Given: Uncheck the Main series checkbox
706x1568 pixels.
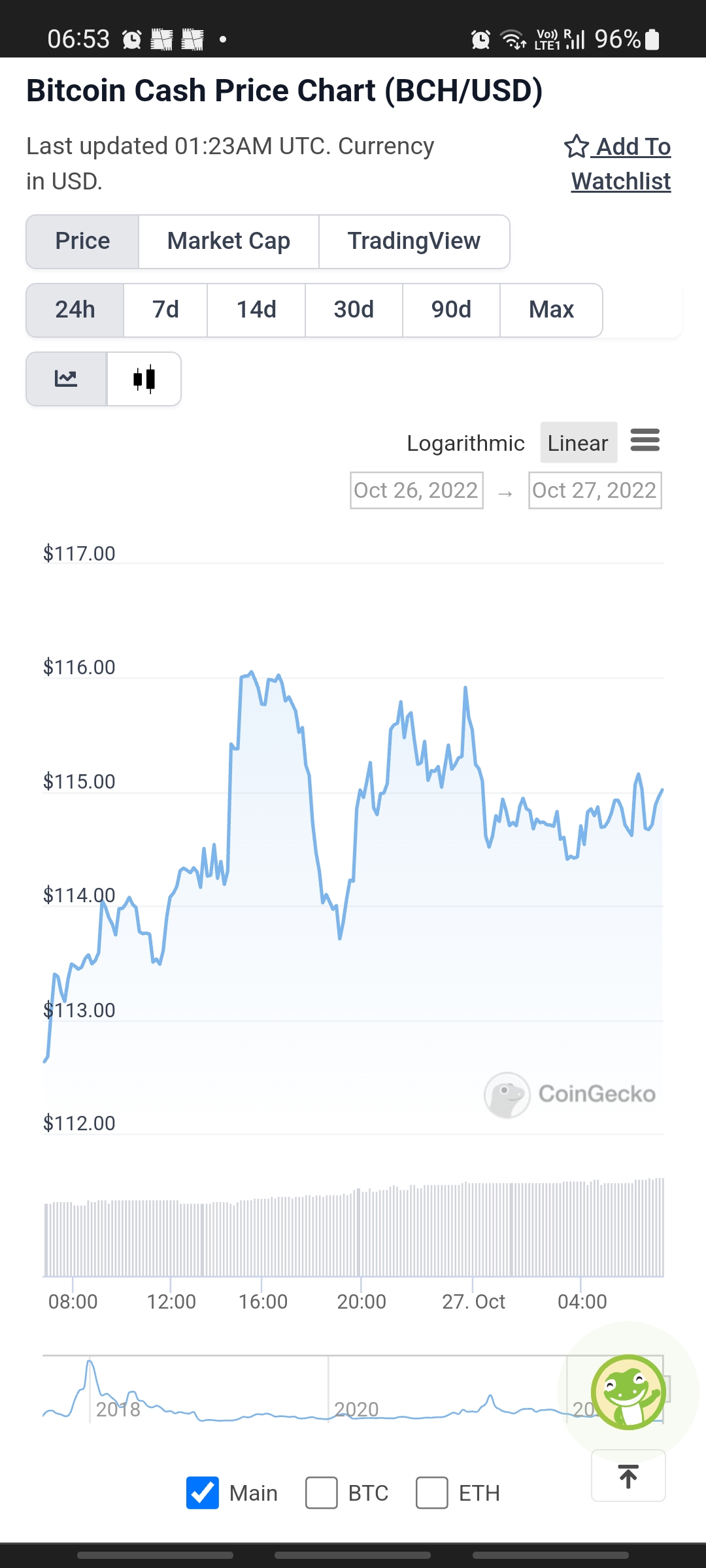Looking at the screenshot, I should [203, 1493].
